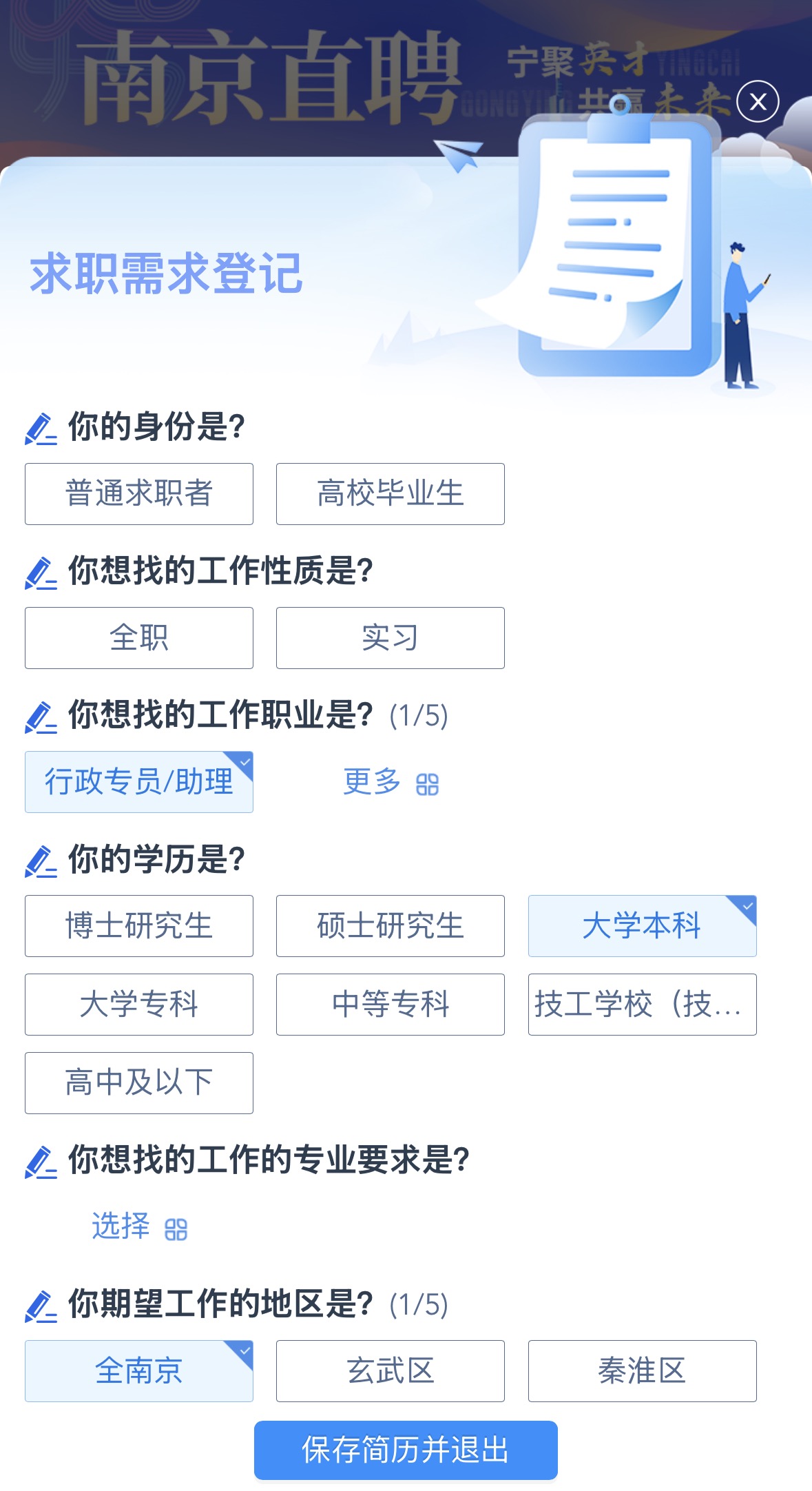Pick 全职 as job type
This screenshot has width=812, height=1491.
click(139, 638)
